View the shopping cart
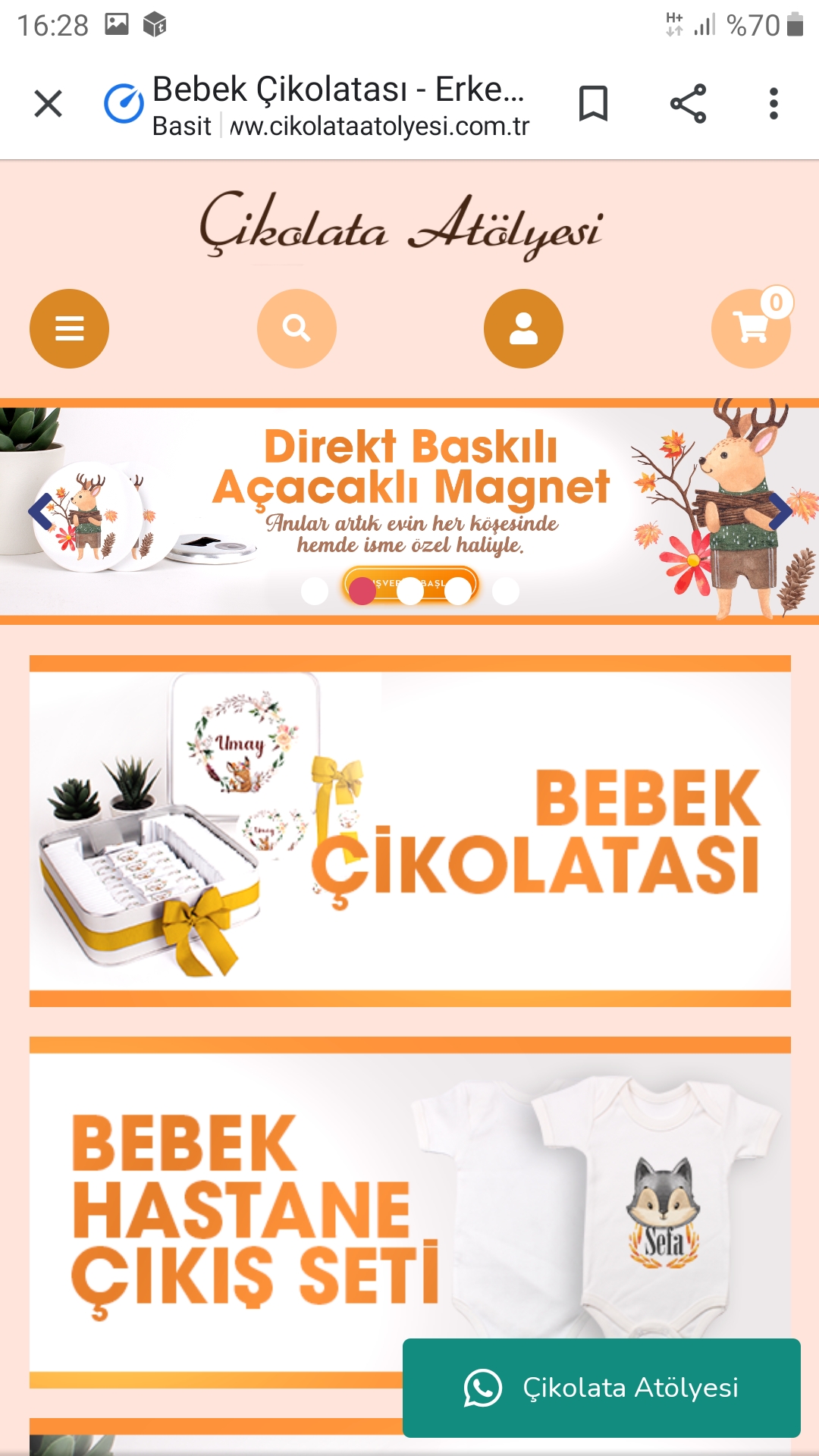This screenshot has width=819, height=1456. (751, 328)
